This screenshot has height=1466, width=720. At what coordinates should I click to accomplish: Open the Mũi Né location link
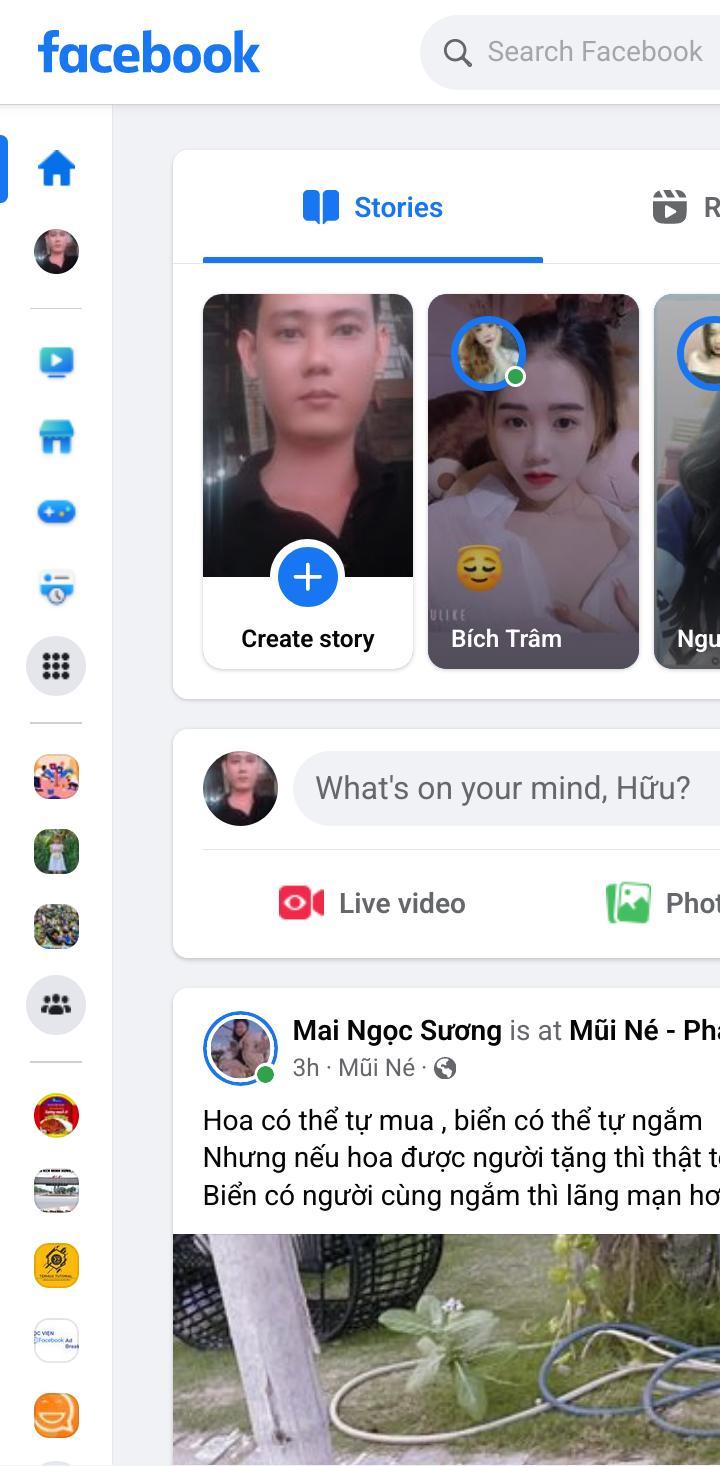376,1068
